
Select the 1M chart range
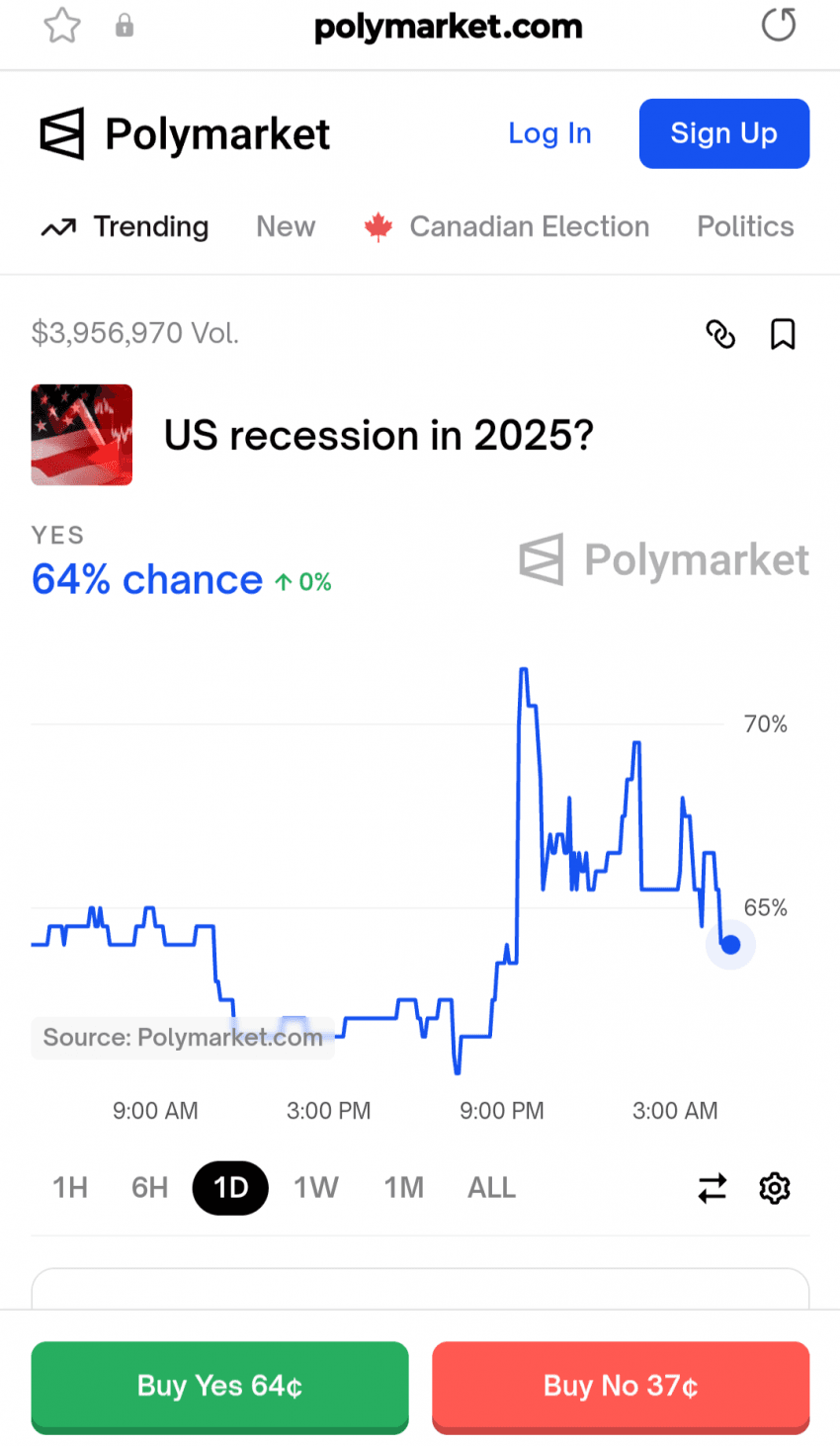click(404, 1187)
